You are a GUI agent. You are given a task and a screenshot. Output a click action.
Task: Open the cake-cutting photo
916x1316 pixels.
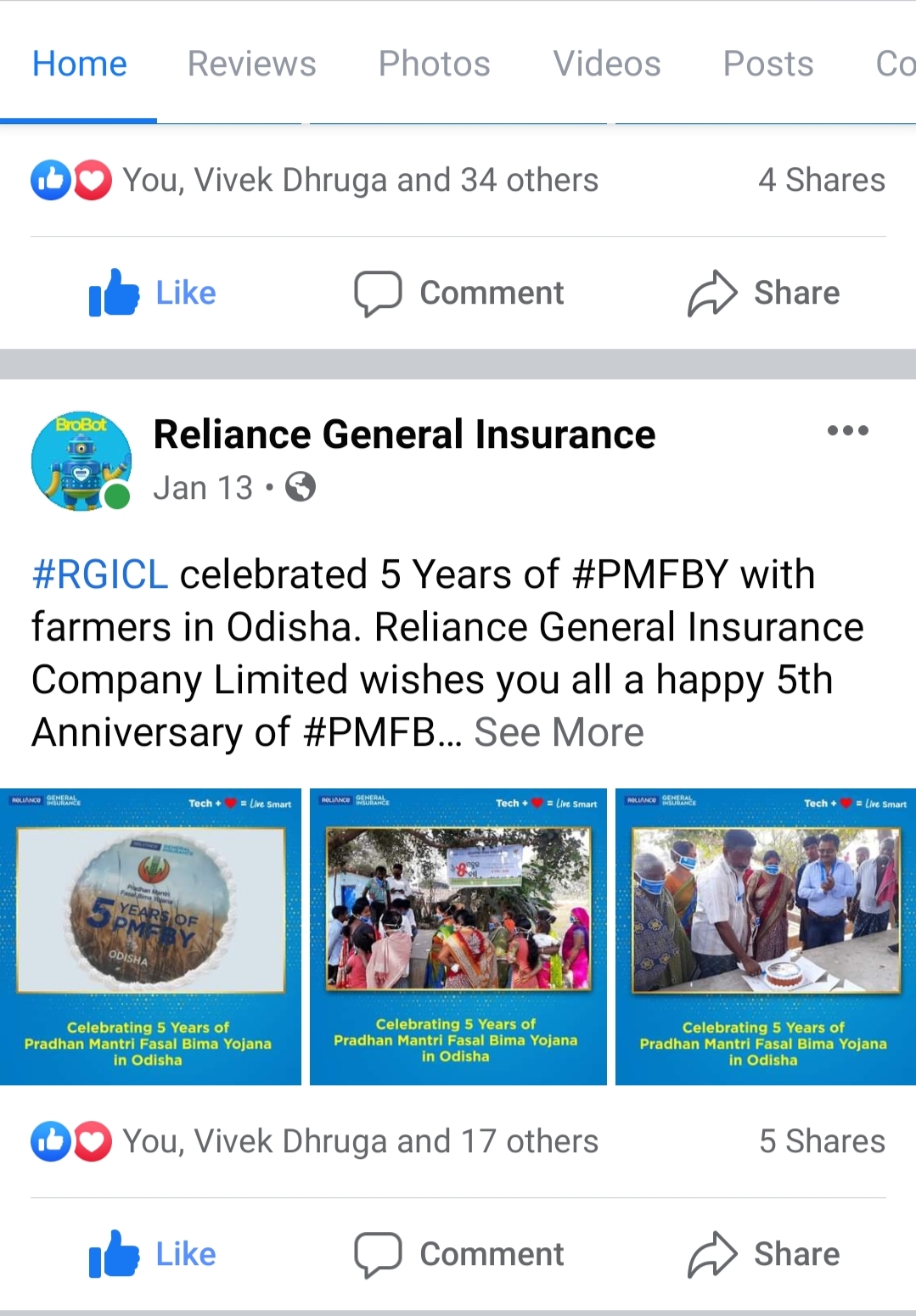(x=765, y=936)
